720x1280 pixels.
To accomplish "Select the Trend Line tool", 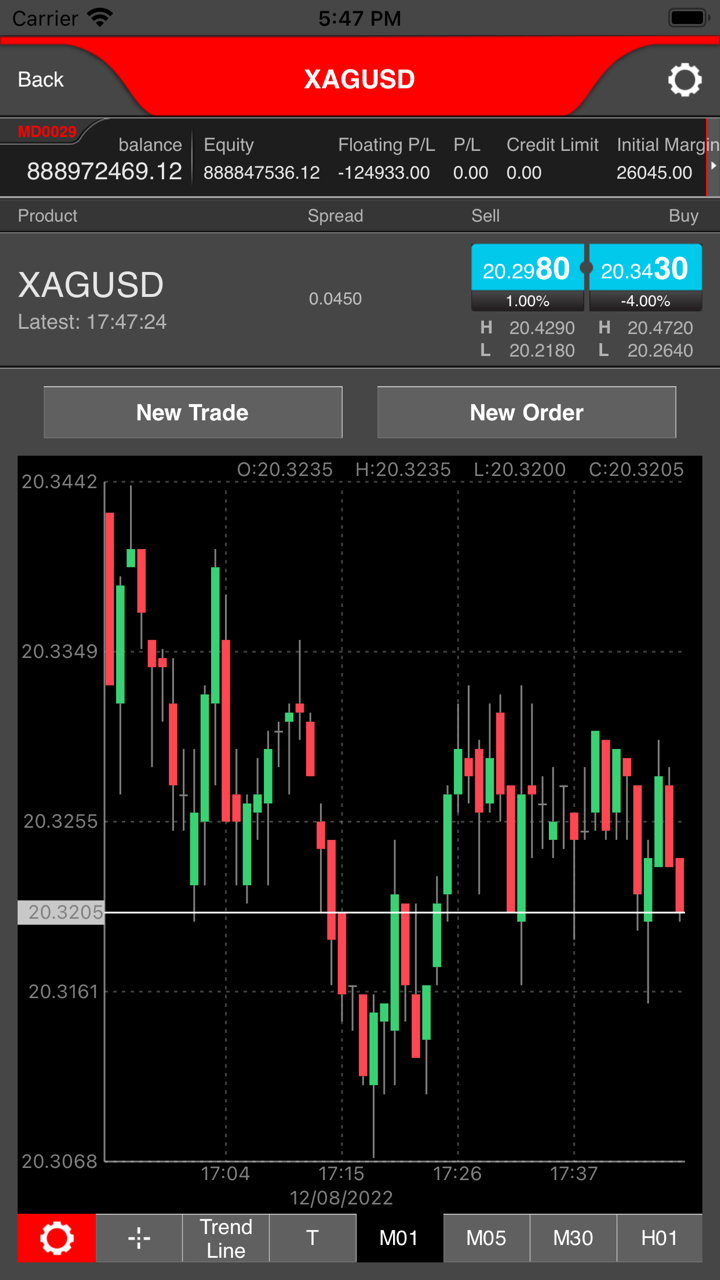I will point(226,1238).
